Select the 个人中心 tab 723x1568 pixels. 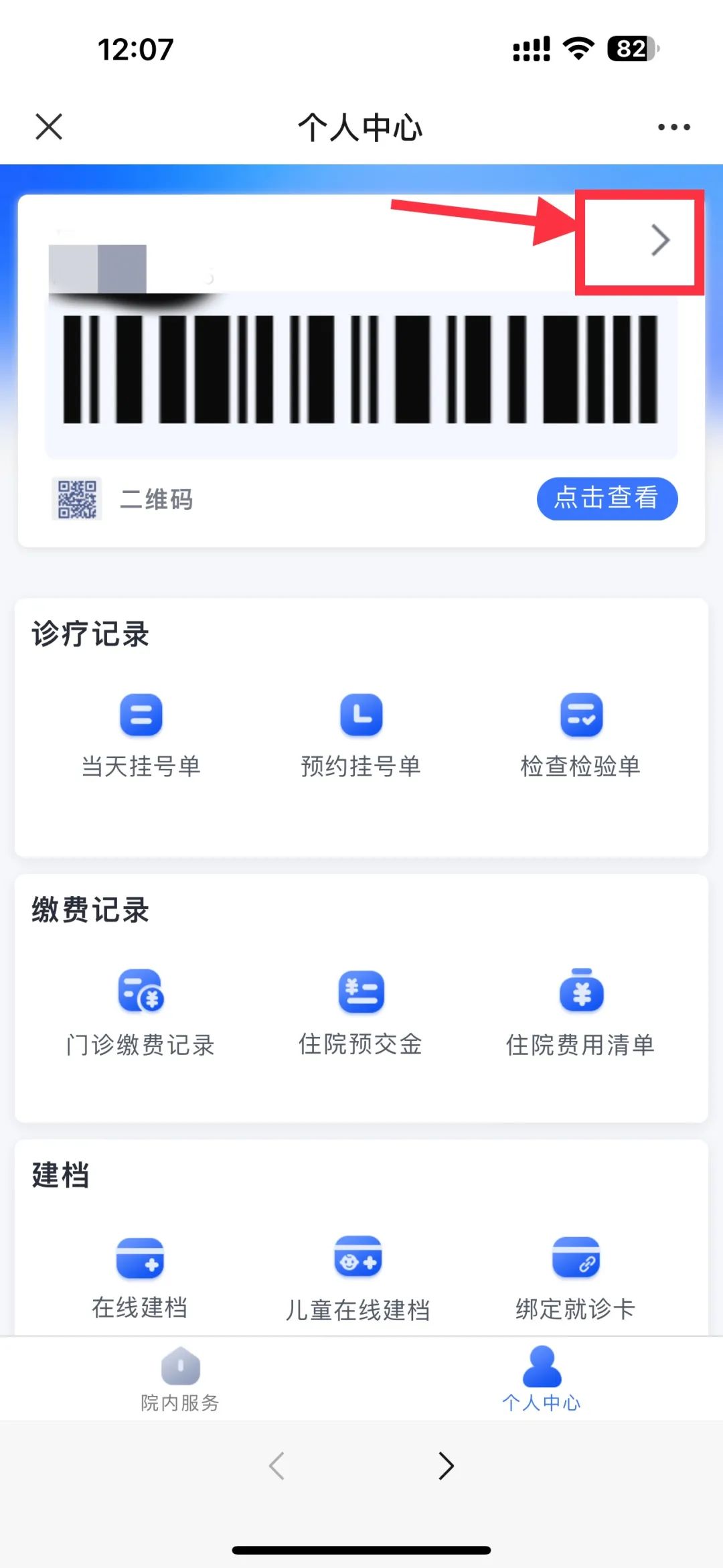pos(542,1379)
